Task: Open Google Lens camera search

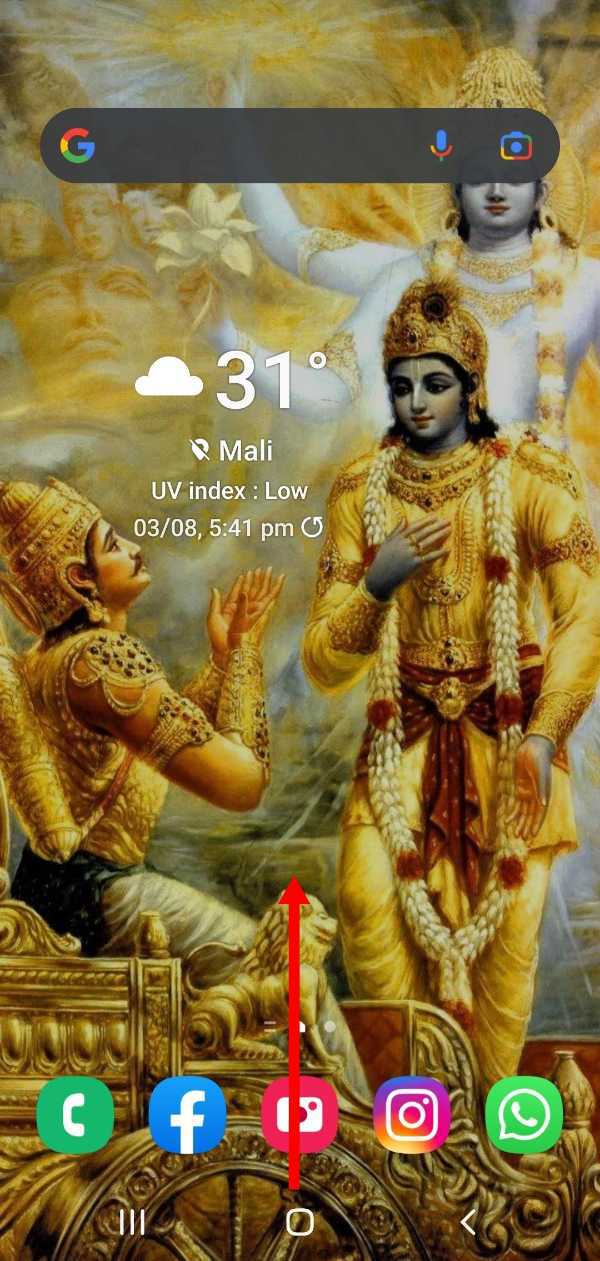Action: 516,146
